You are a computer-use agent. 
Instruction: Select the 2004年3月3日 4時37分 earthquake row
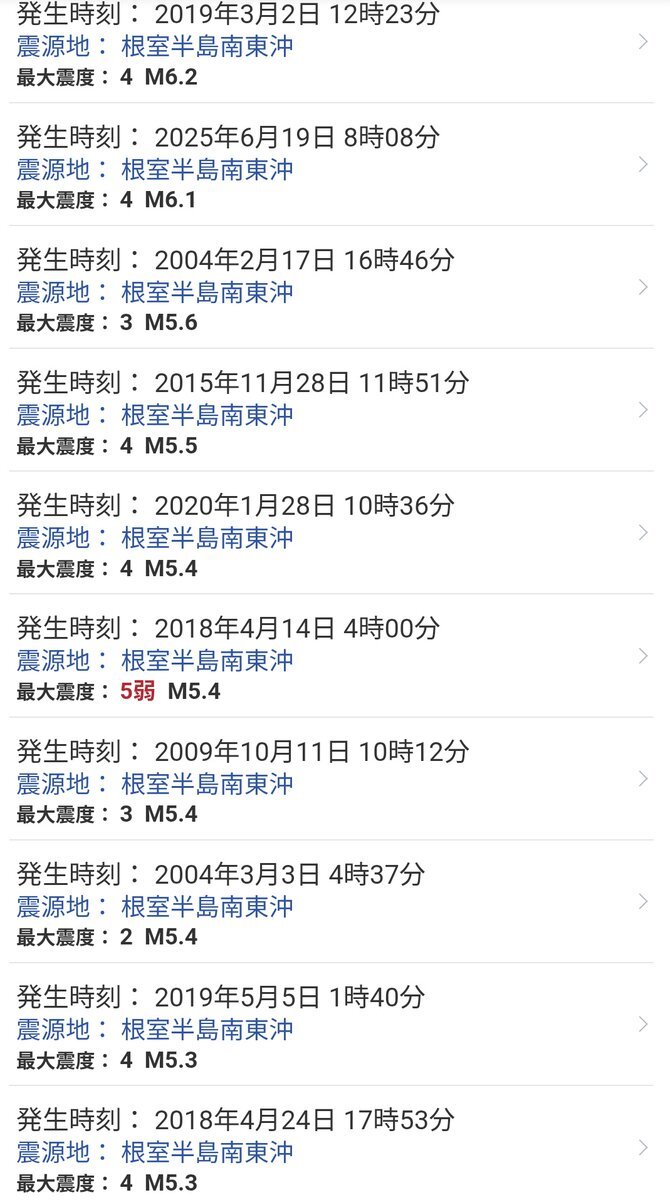tap(335, 903)
